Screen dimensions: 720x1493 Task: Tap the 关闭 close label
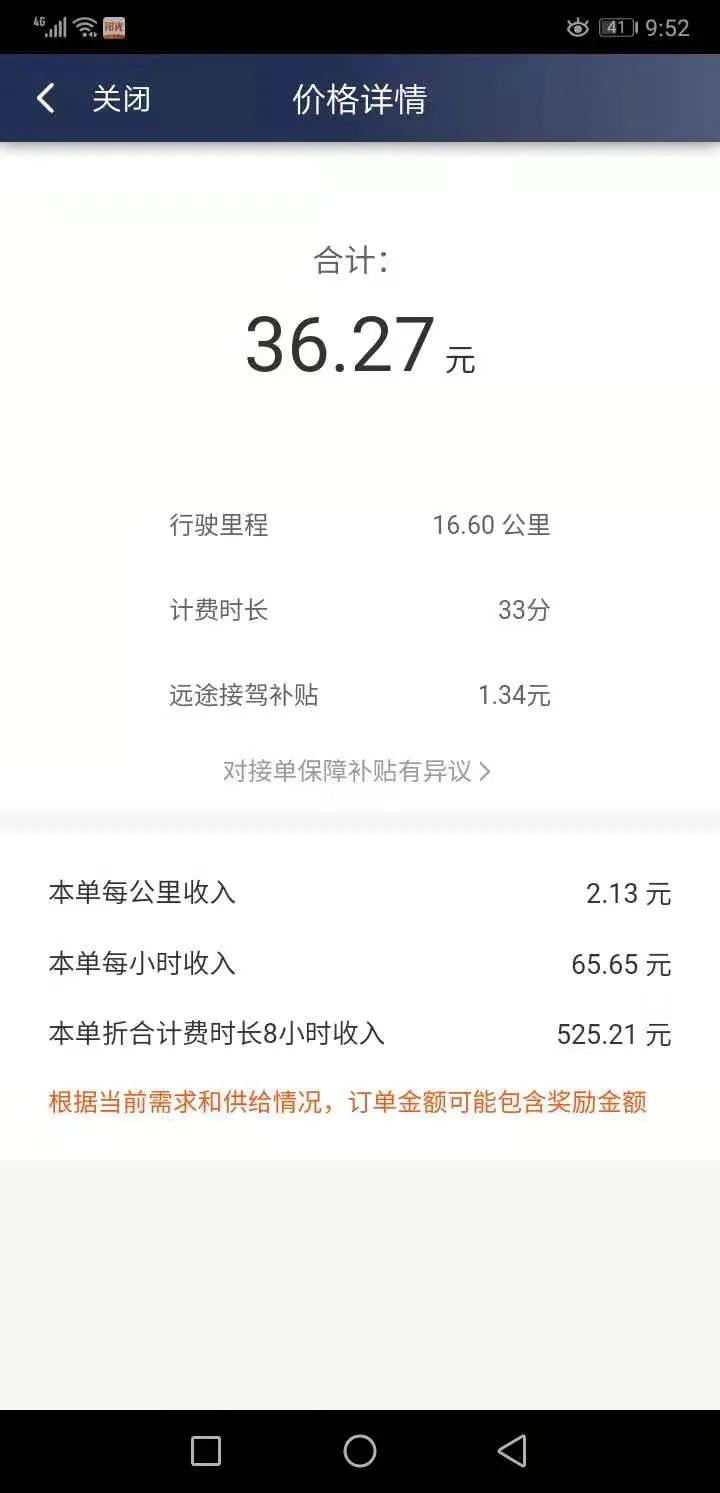click(x=120, y=98)
